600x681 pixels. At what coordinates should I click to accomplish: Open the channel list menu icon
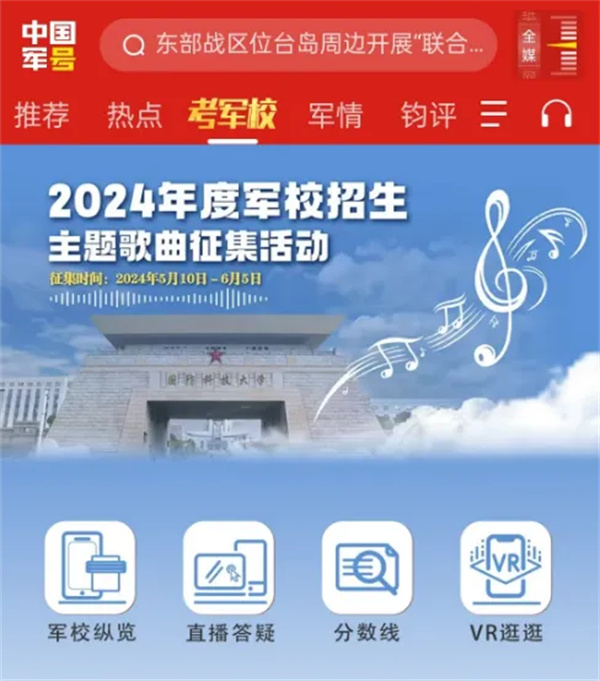click(x=494, y=115)
